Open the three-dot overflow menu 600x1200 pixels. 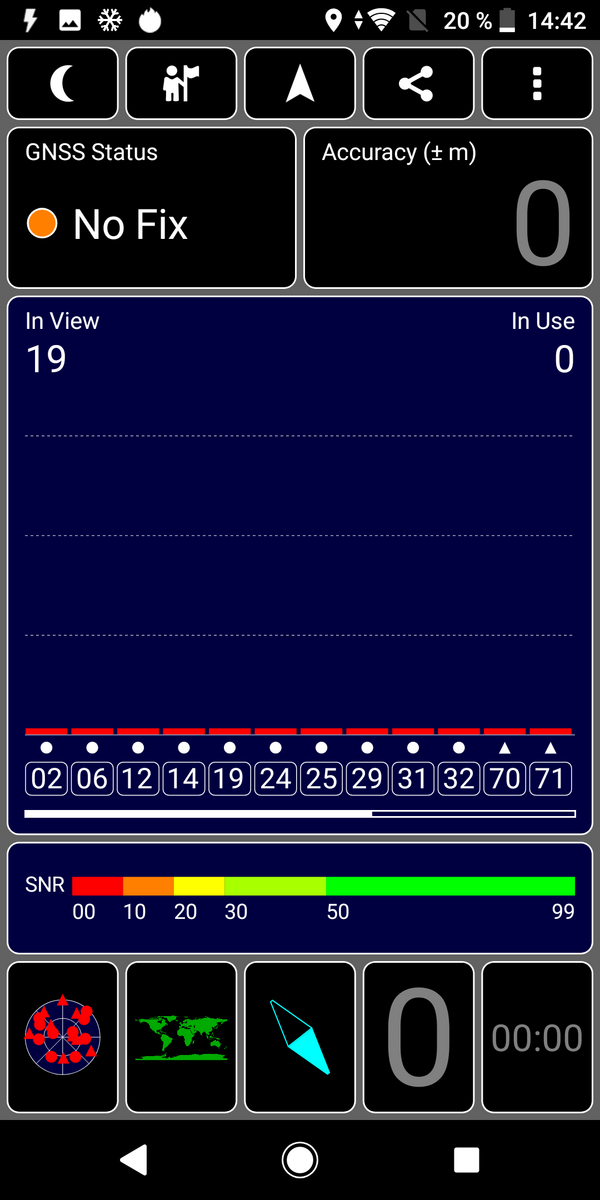point(537,84)
